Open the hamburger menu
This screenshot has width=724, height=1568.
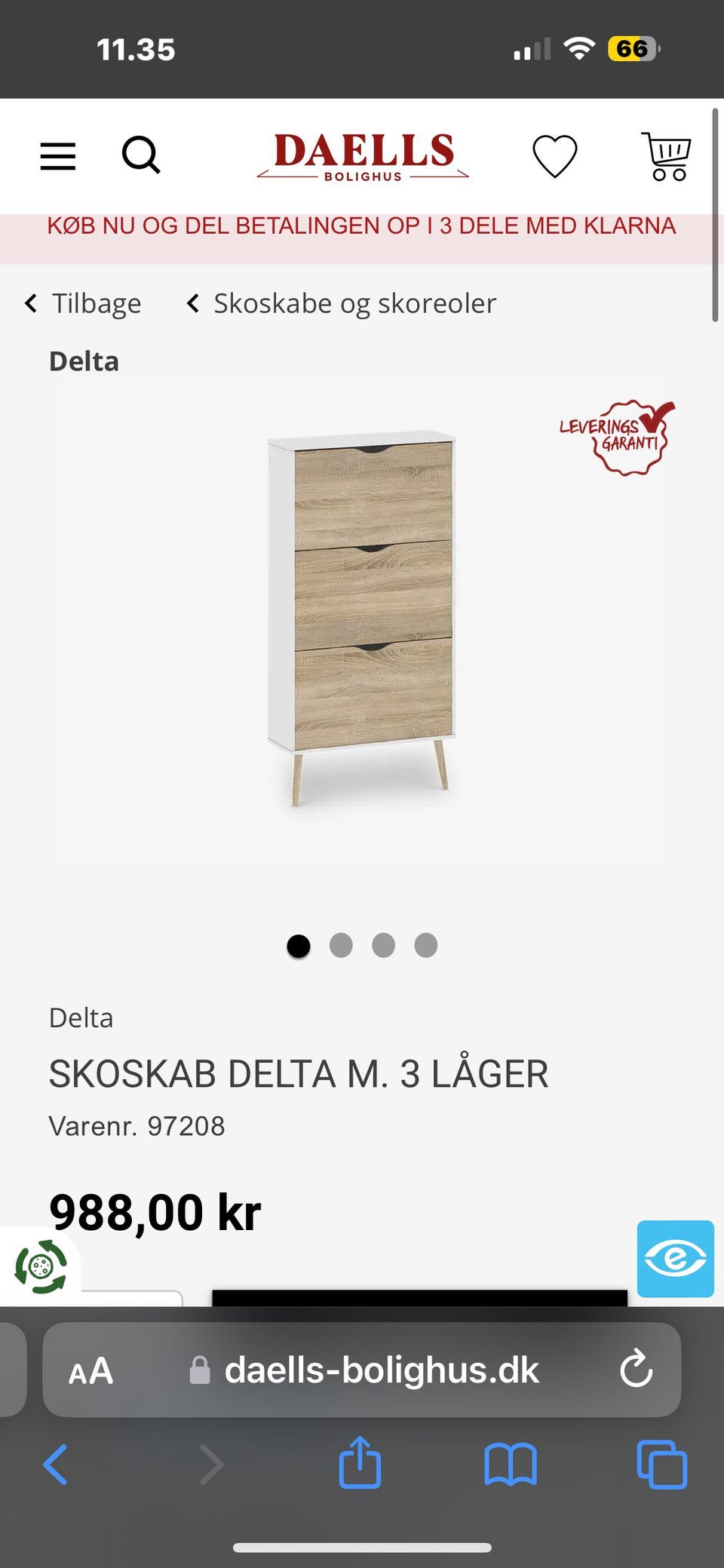click(x=58, y=156)
